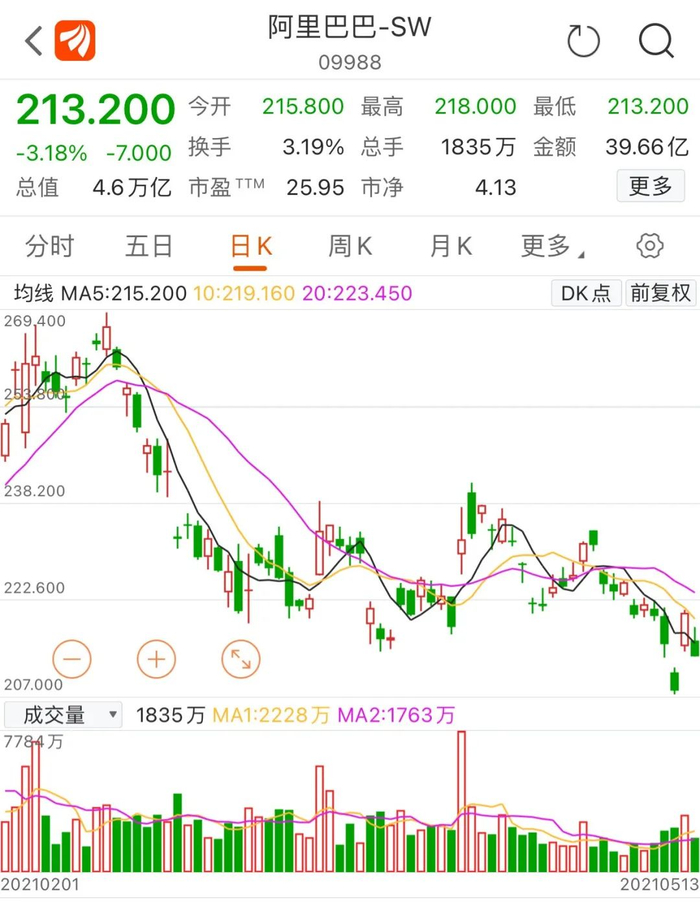Tap the DK点 button

(x=585, y=293)
